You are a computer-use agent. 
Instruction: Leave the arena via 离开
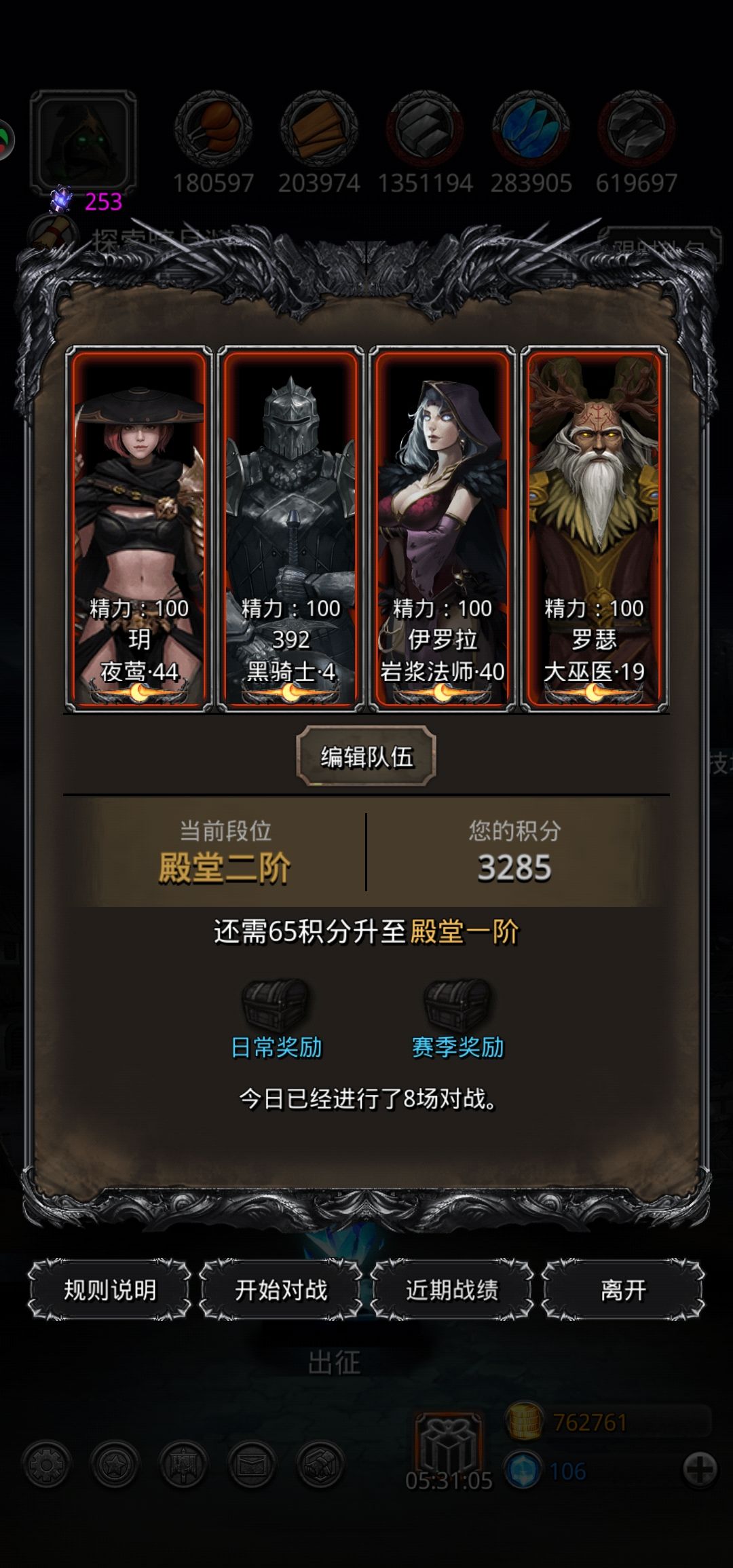pyautogui.click(x=622, y=1290)
